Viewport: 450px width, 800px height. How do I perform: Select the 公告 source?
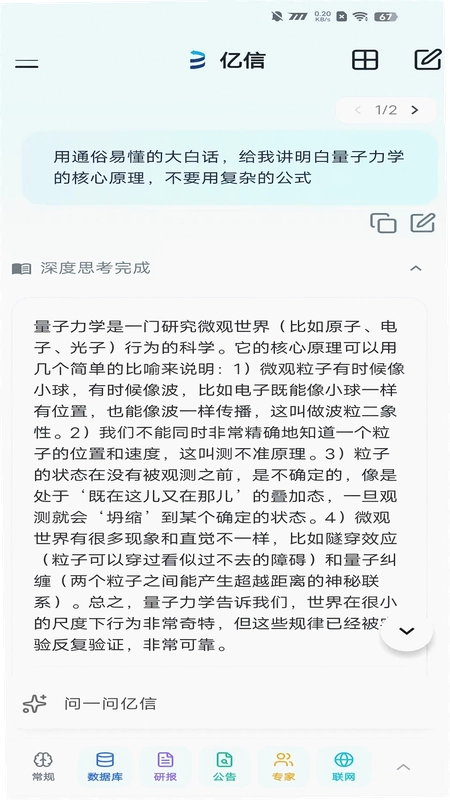(x=224, y=766)
